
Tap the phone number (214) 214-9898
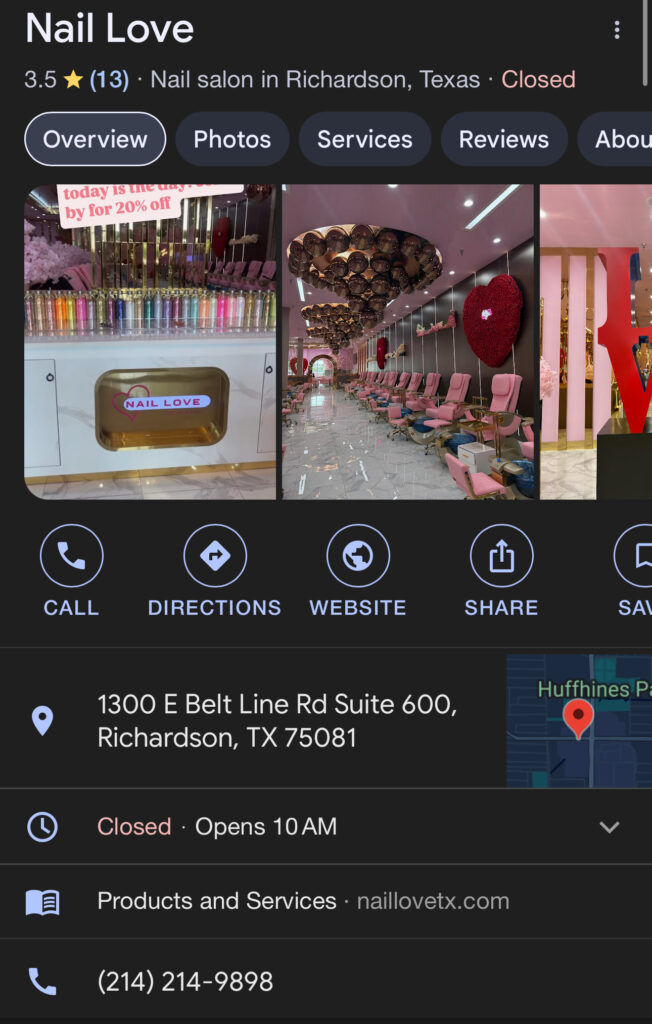click(185, 982)
